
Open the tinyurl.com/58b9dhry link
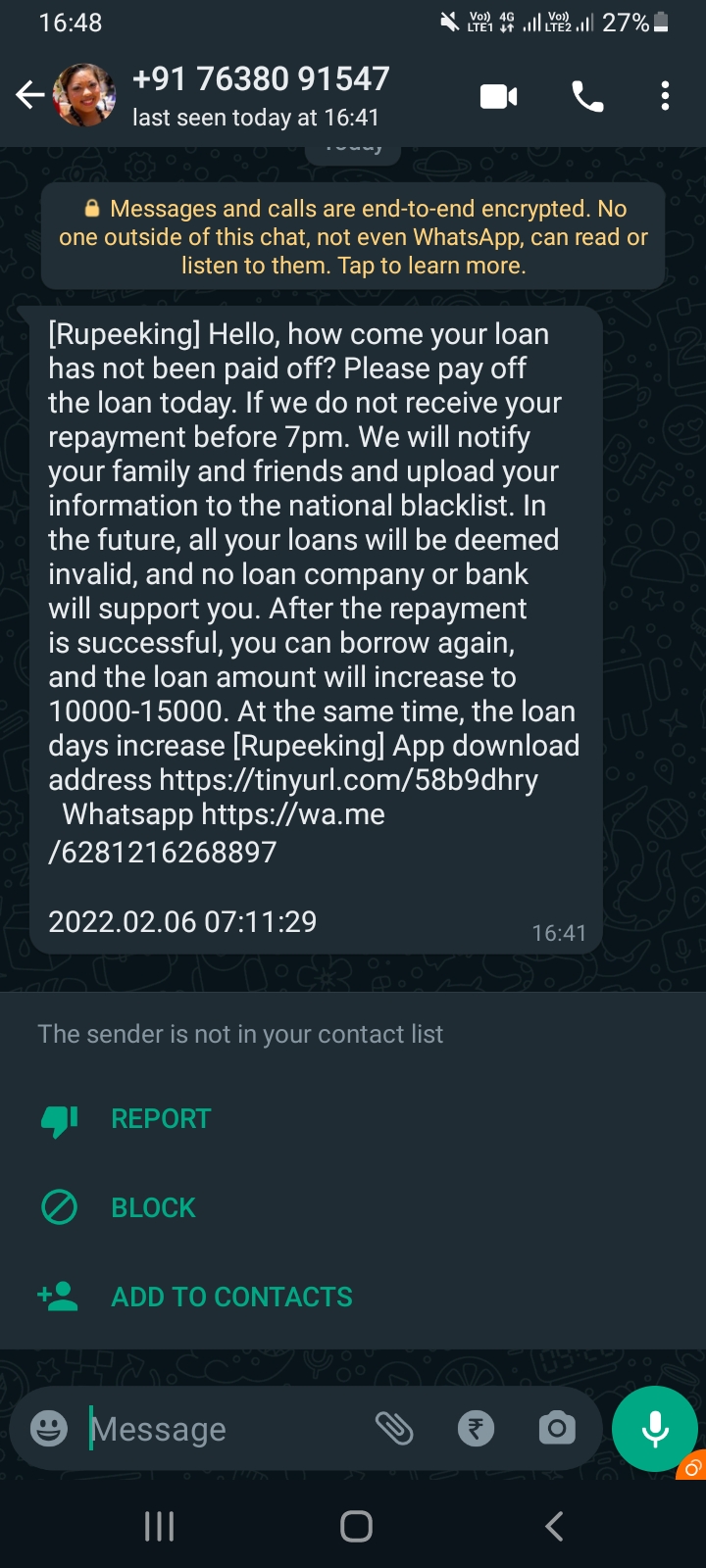click(x=348, y=780)
